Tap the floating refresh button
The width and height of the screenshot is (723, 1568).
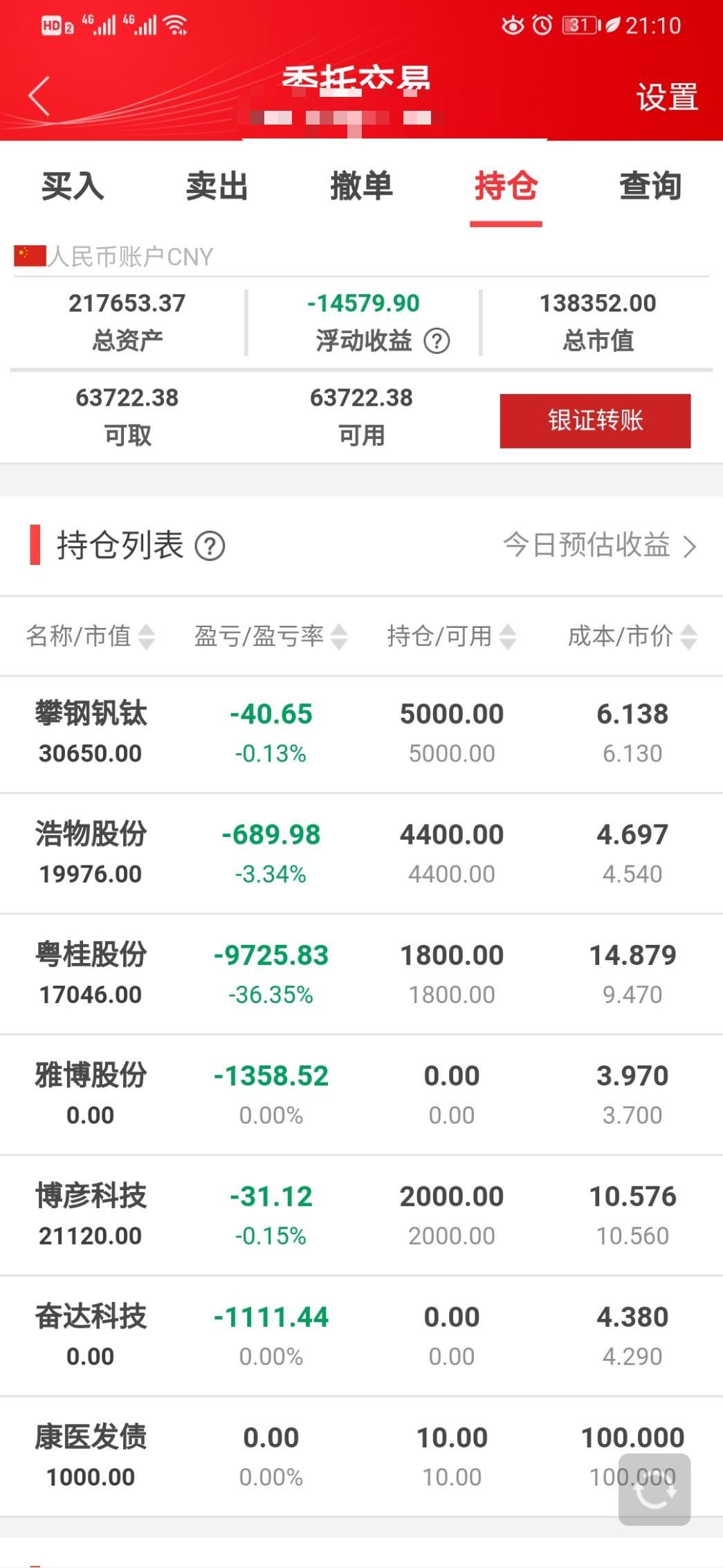(655, 1489)
